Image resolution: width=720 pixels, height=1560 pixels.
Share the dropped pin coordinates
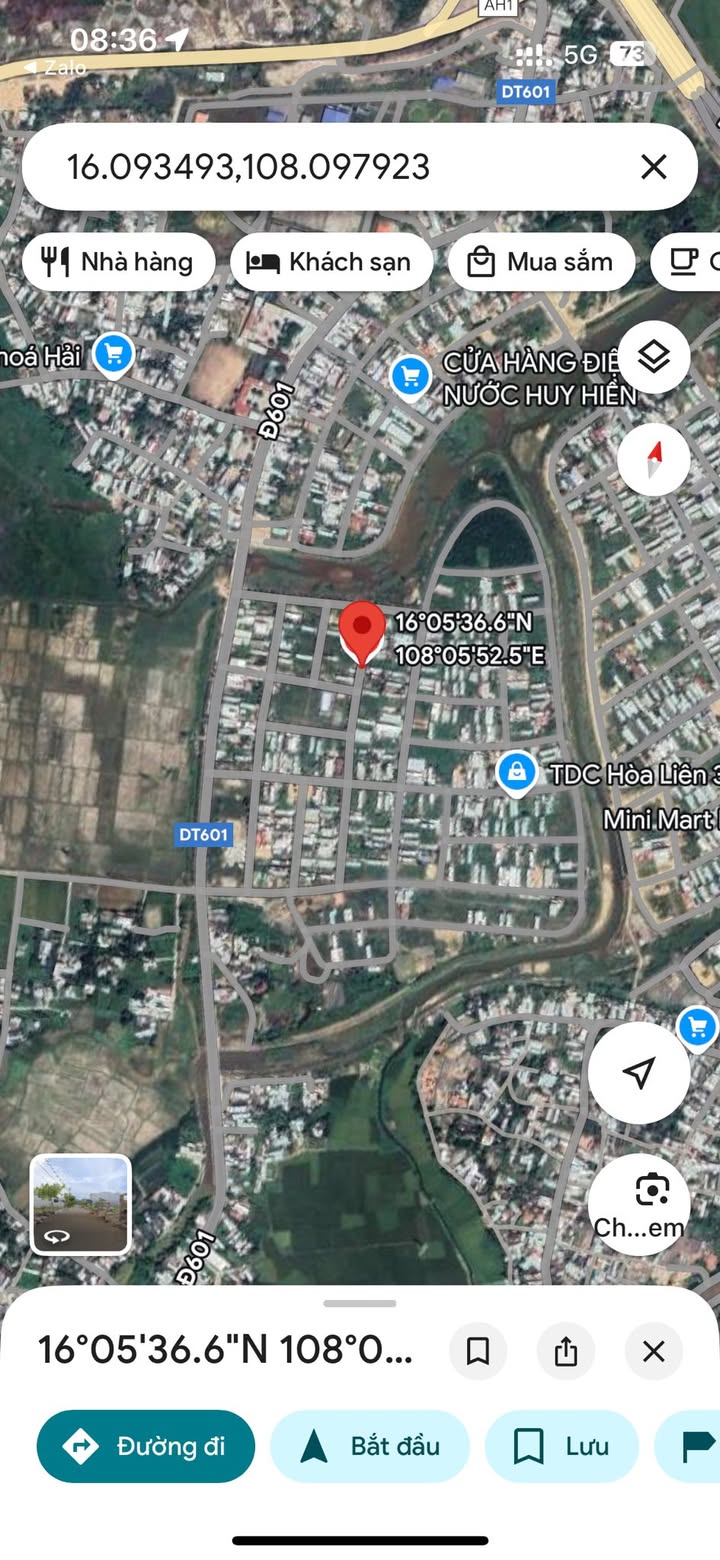566,1352
